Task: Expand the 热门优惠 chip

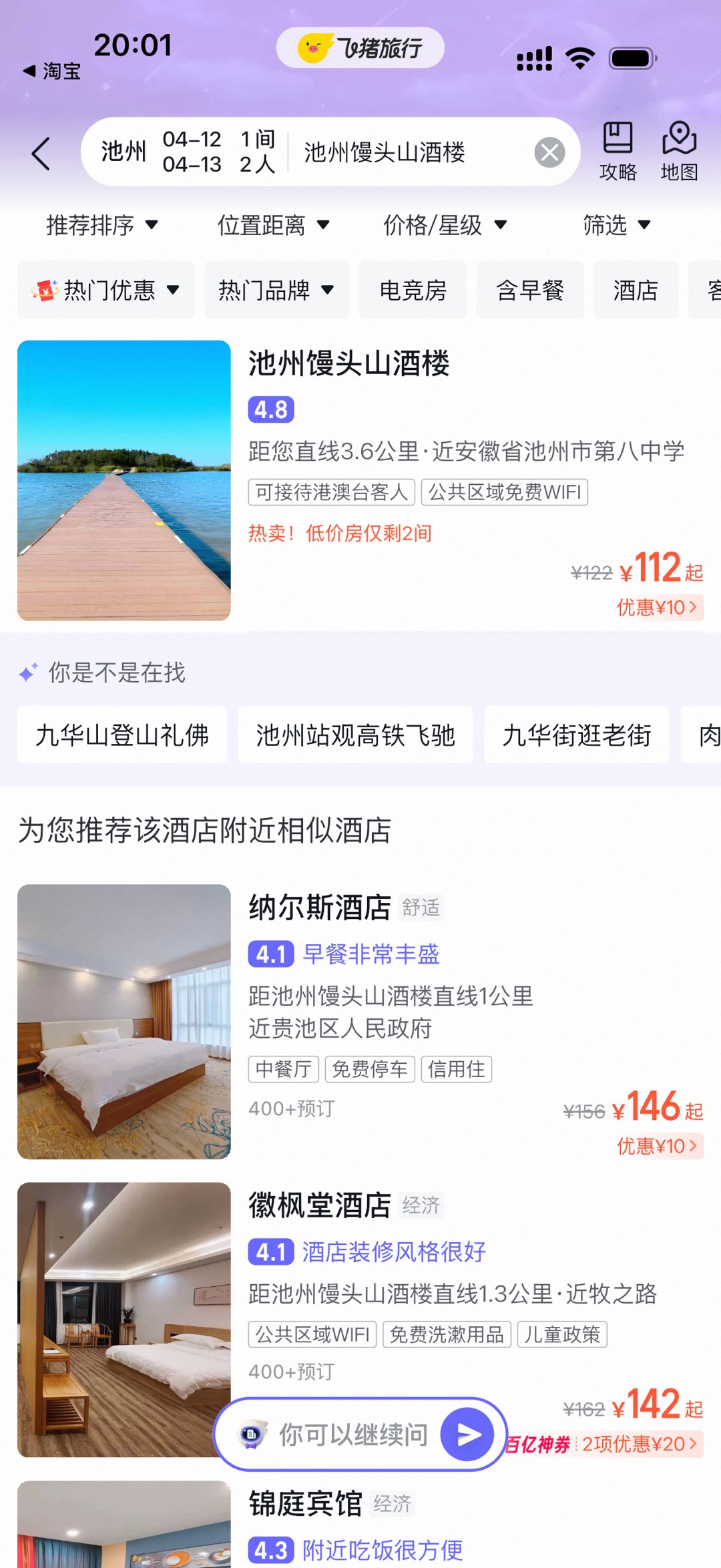Action: point(106,290)
